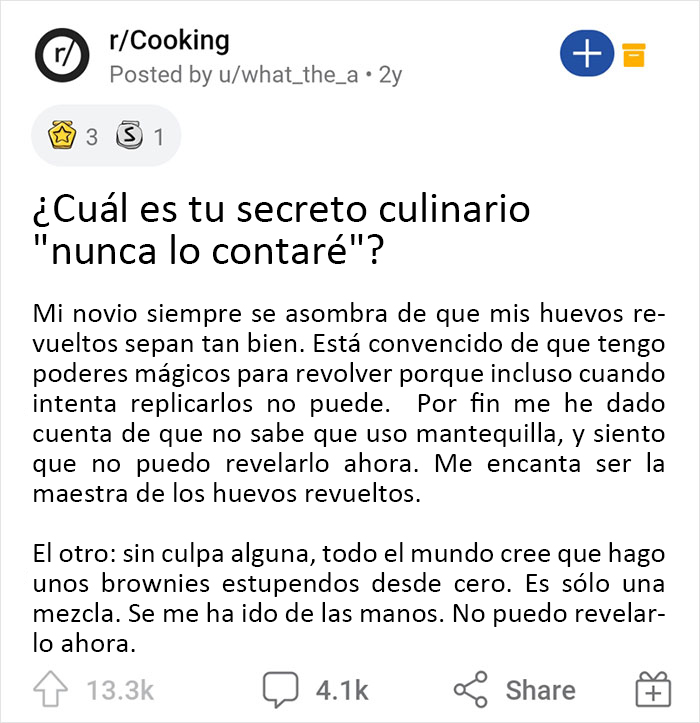Image resolution: width=700 pixels, height=723 pixels.
Task: Join the r/Cooking community with plus button
Action: [x=587, y=56]
